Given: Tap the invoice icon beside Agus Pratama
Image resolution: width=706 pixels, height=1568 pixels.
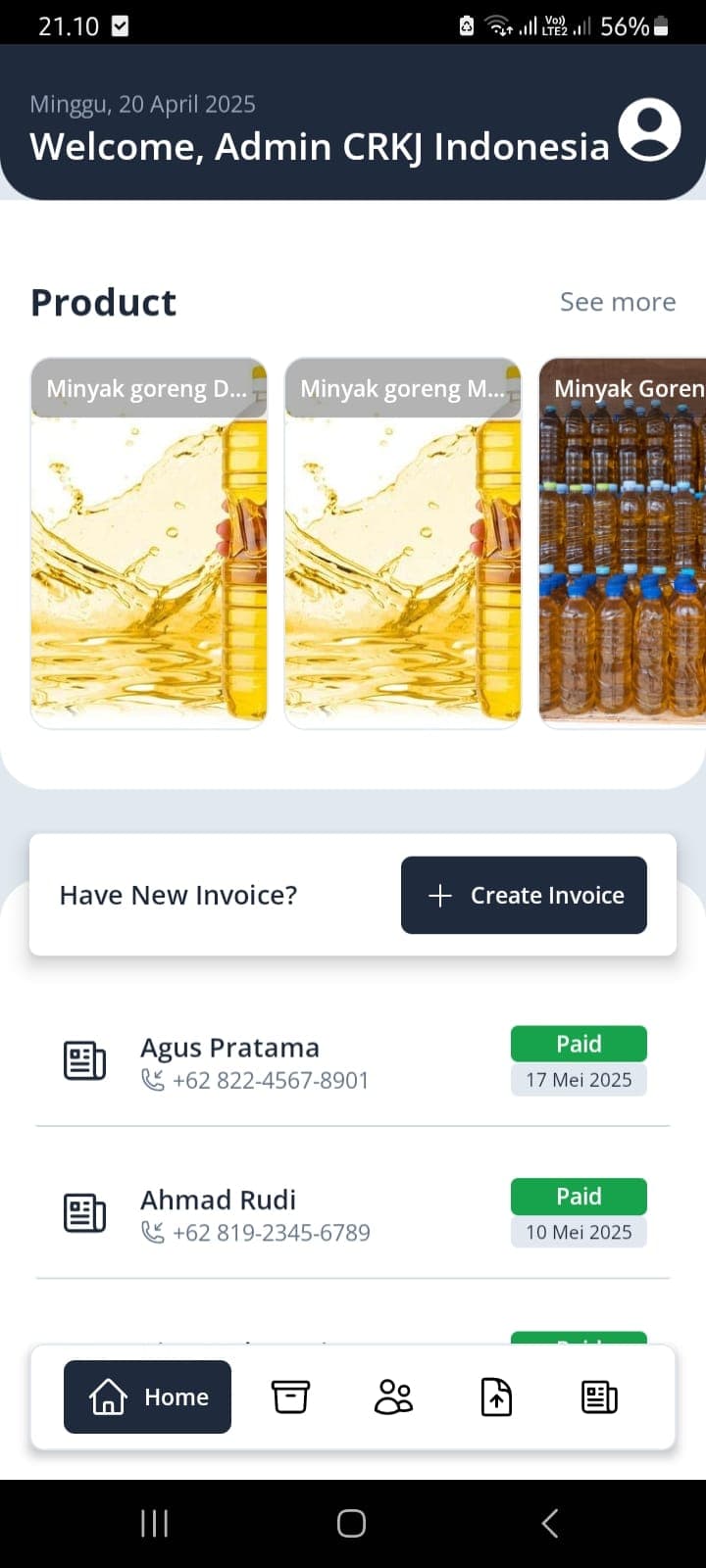Looking at the screenshot, I should coord(83,1059).
